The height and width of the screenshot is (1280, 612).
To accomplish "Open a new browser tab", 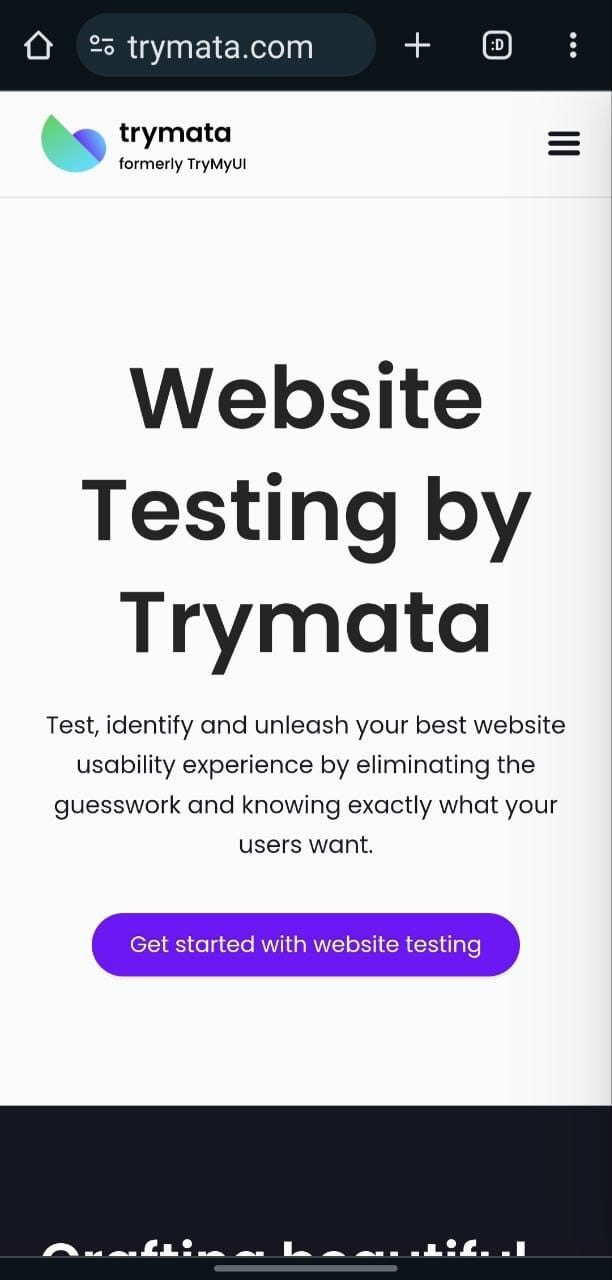I will coord(417,45).
